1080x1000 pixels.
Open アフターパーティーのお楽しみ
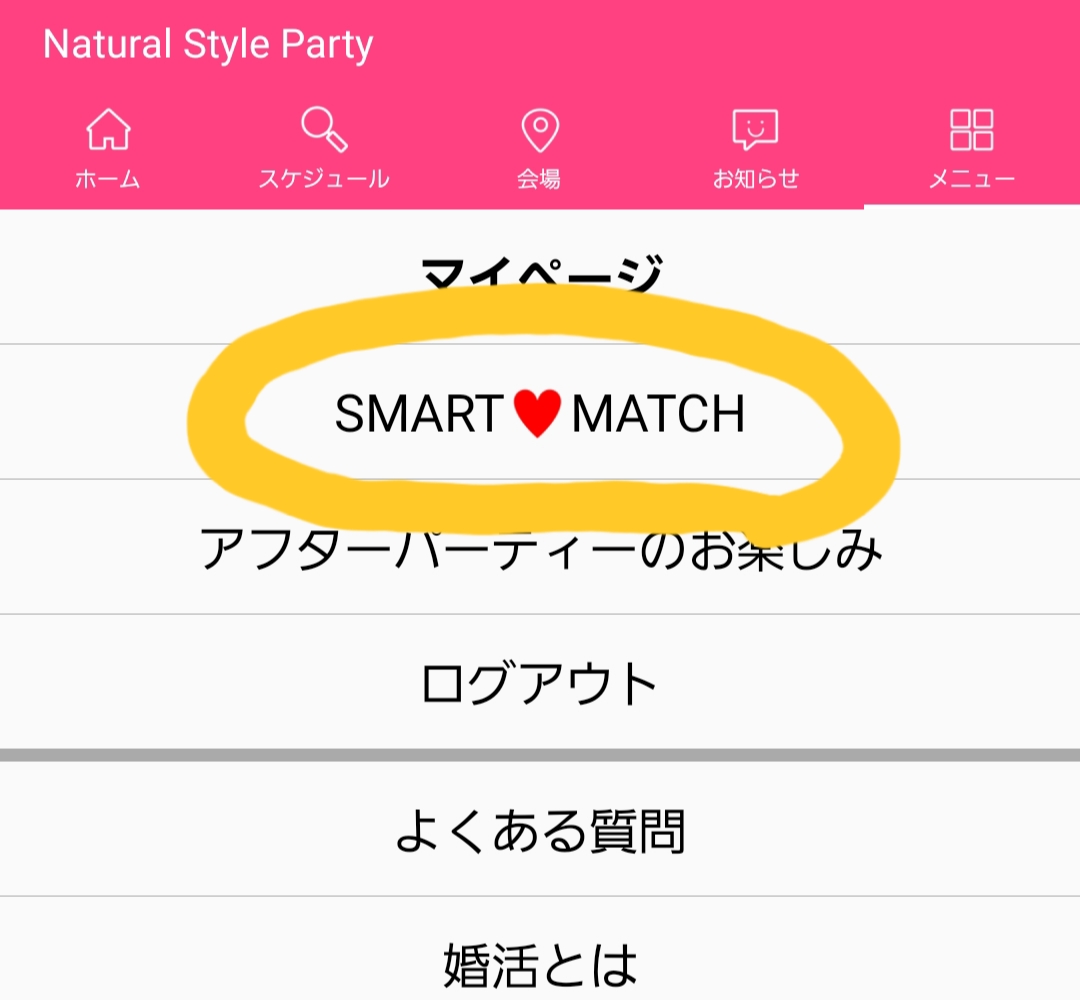tap(540, 550)
